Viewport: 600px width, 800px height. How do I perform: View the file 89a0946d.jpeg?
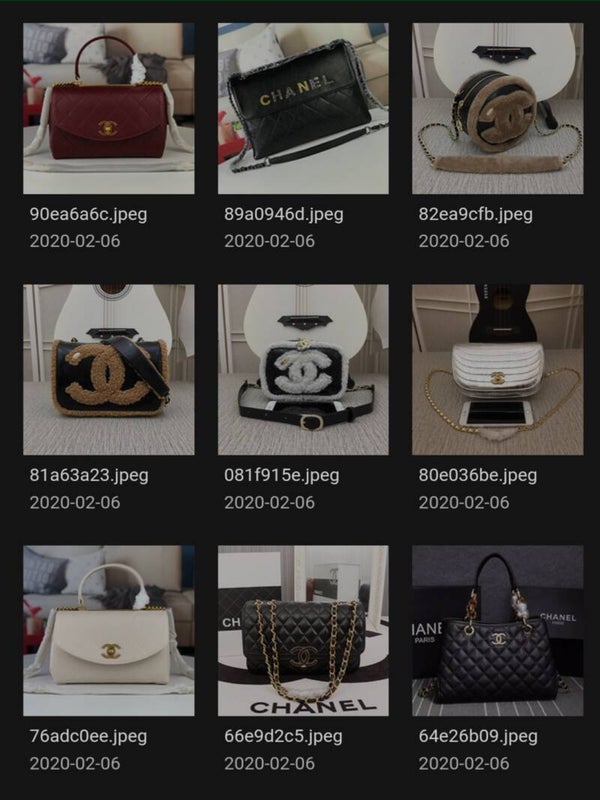[303, 108]
